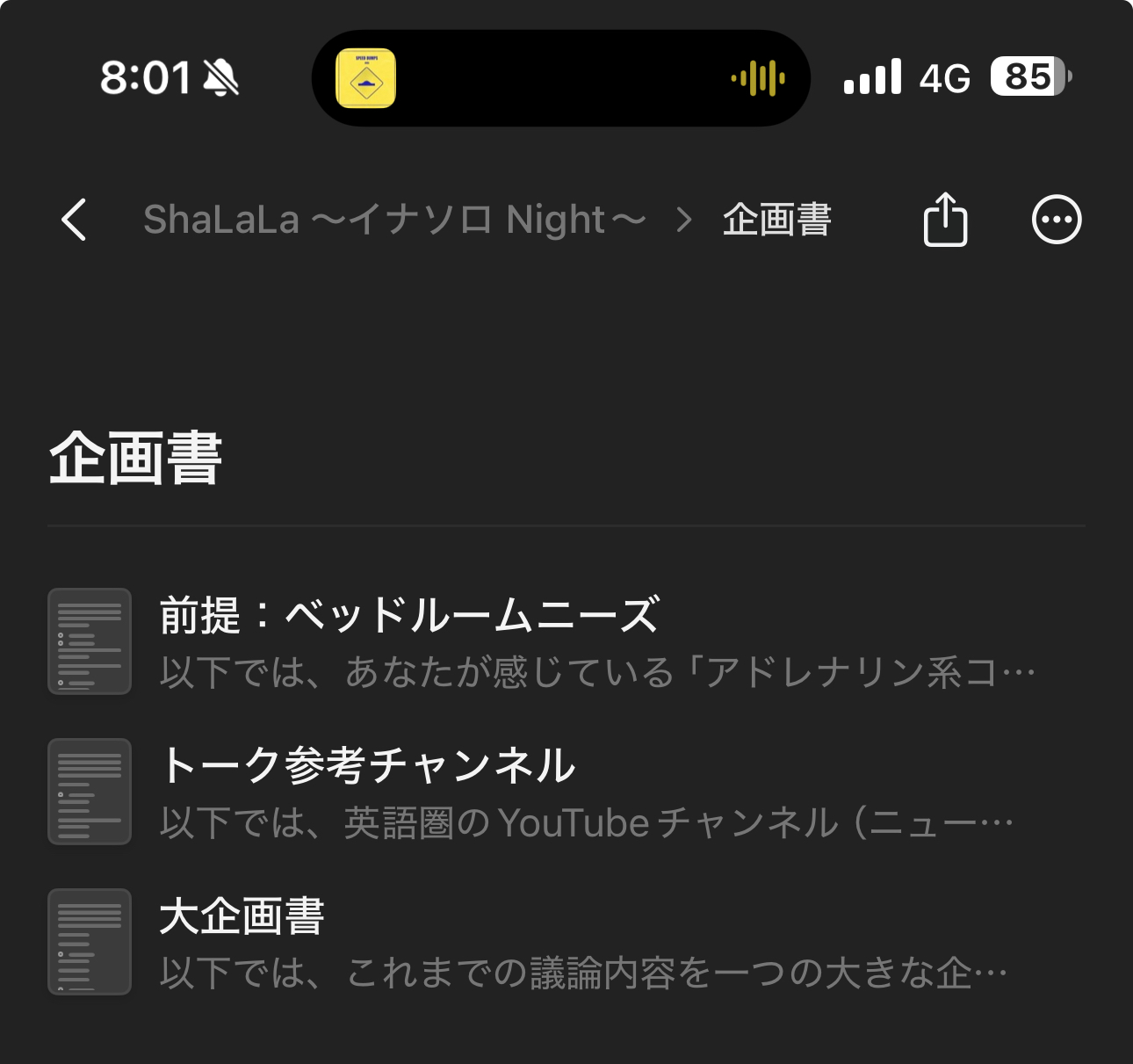
Task: Share this 企画書 page
Action: point(945,220)
